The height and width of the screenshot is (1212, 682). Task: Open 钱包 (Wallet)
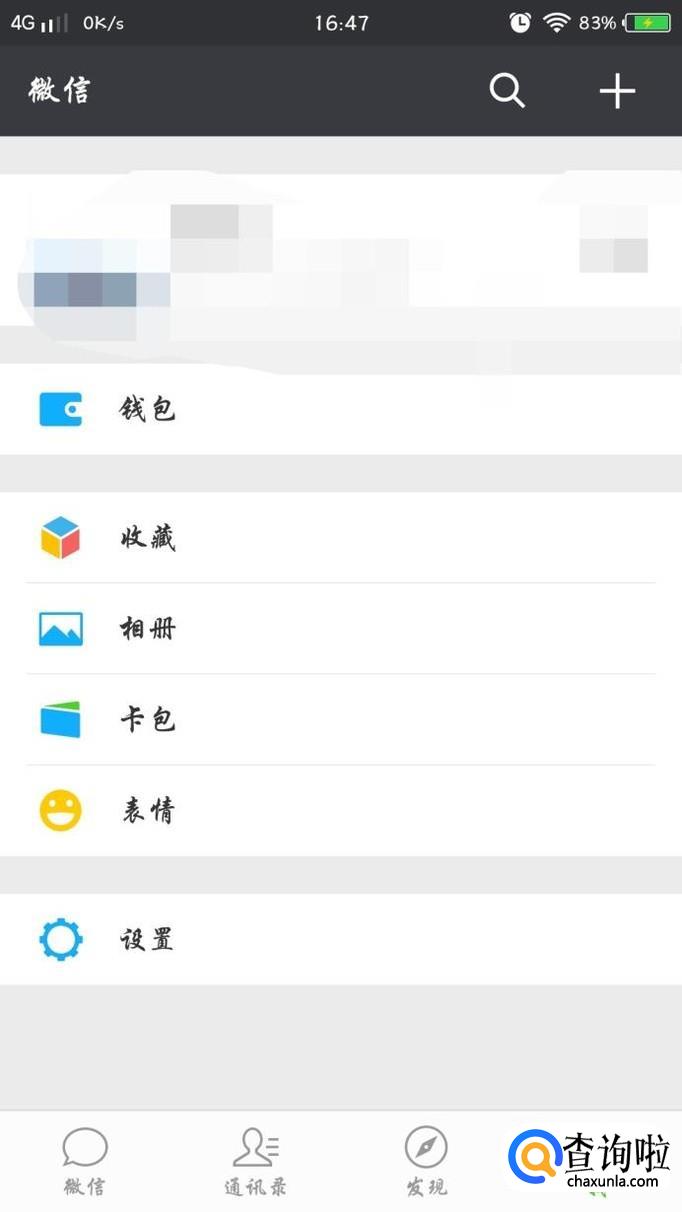coord(148,410)
